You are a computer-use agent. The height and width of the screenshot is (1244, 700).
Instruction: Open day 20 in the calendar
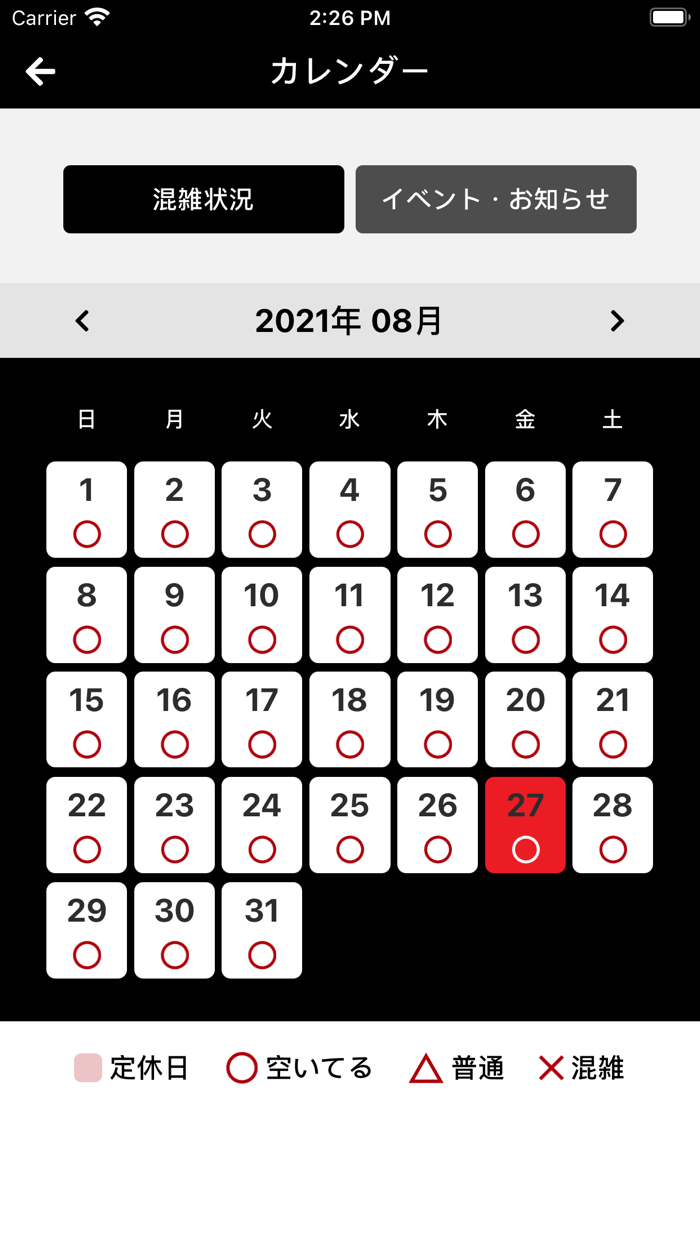click(x=526, y=720)
